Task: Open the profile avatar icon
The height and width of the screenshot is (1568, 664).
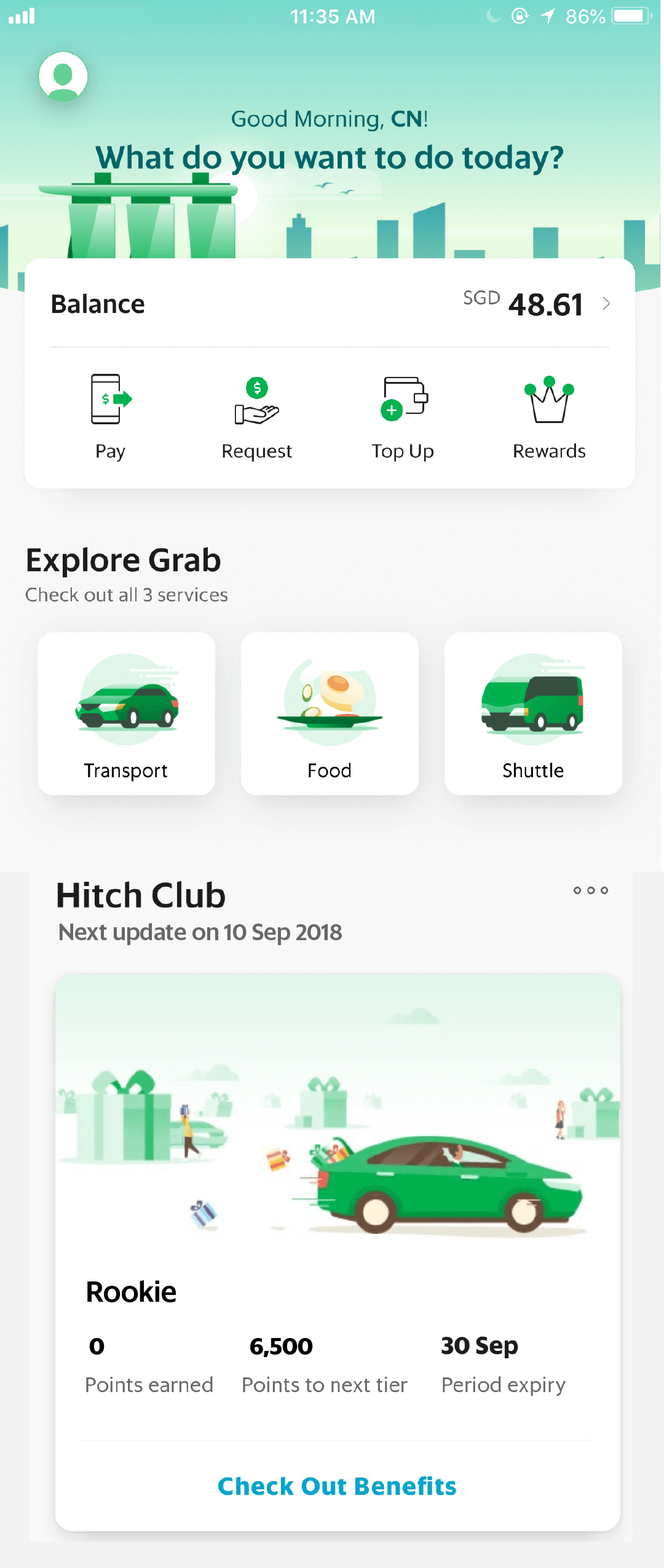Action: point(63,76)
